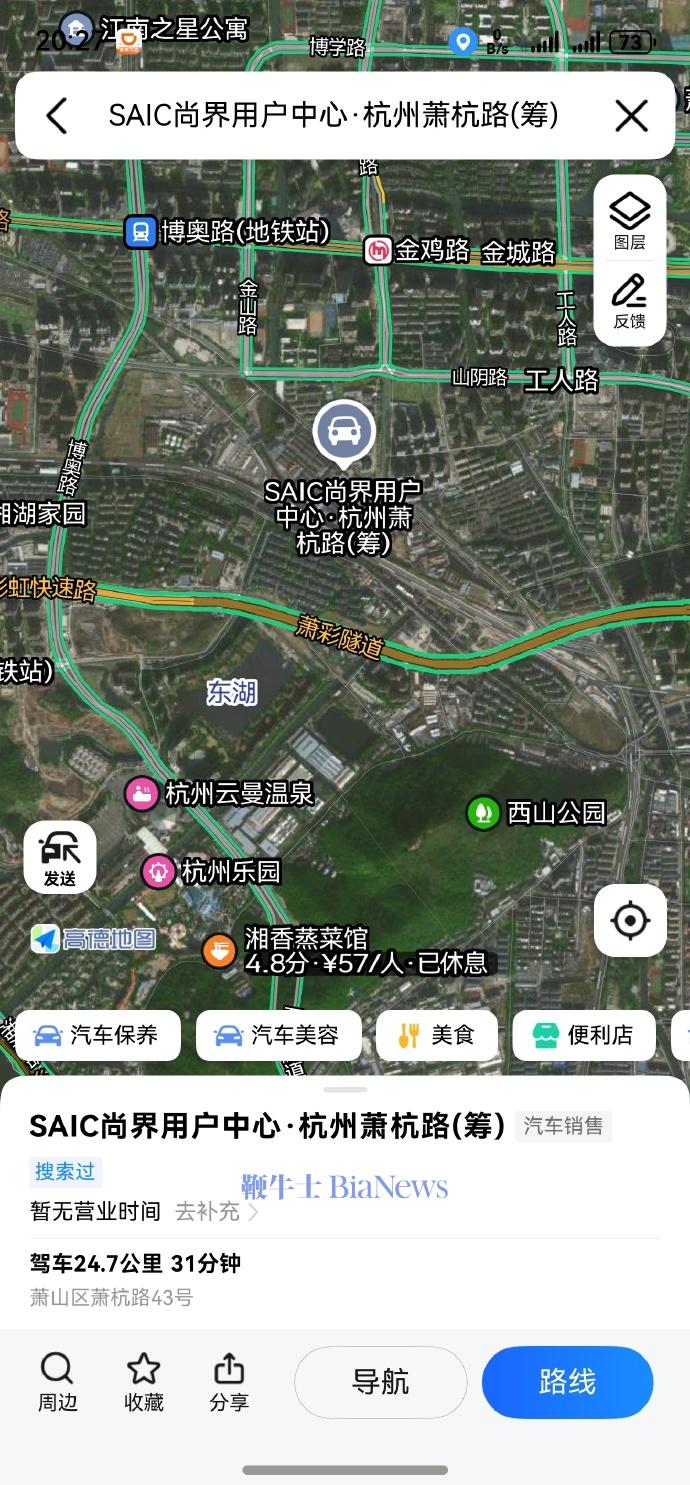The height and width of the screenshot is (1485, 690).
Task: Tap the 西山公园 park marker
Action: click(x=483, y=813)
